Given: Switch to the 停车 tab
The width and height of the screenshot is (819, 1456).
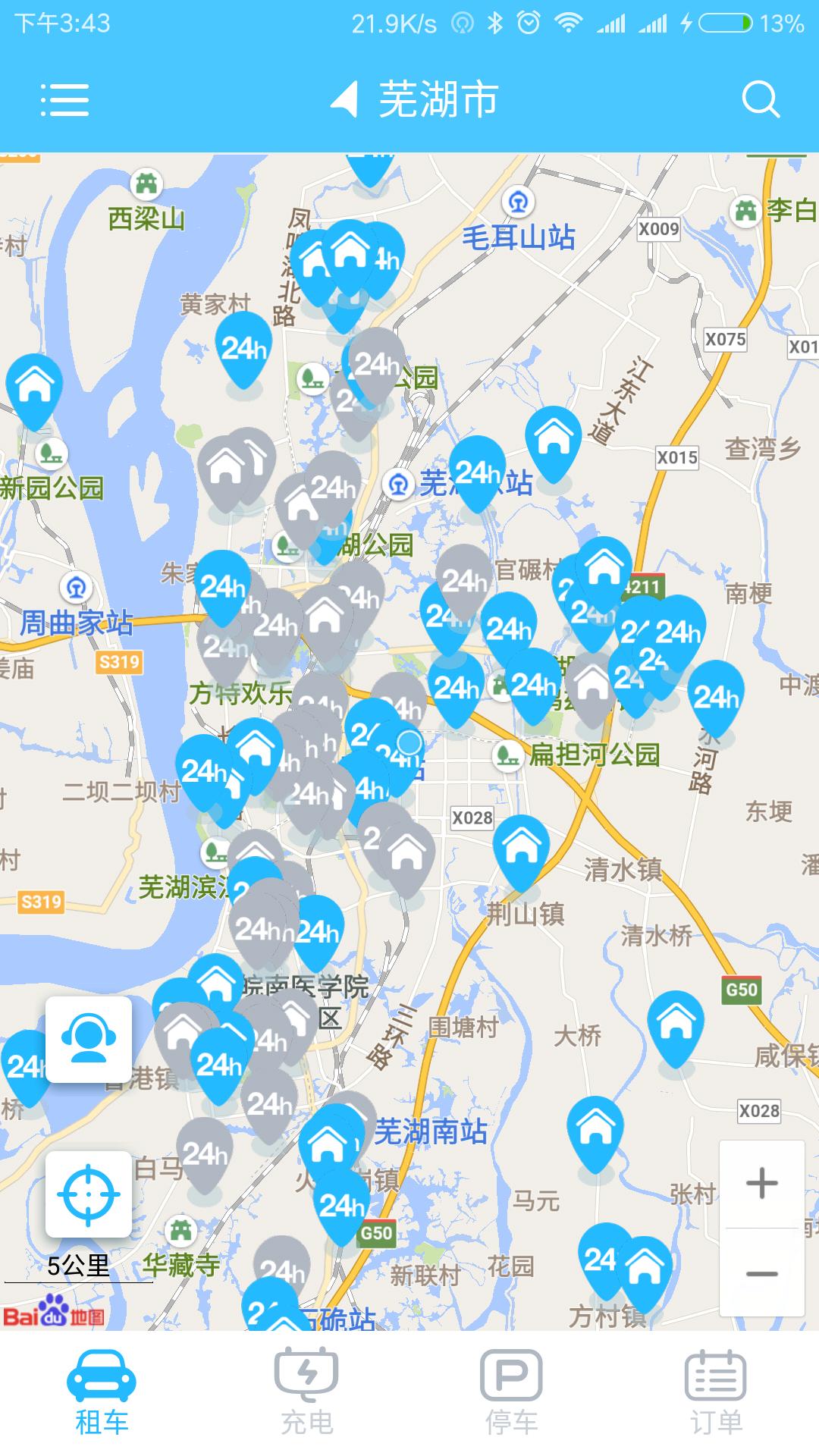Looking at the screenshot, I should click(512, 1392).
